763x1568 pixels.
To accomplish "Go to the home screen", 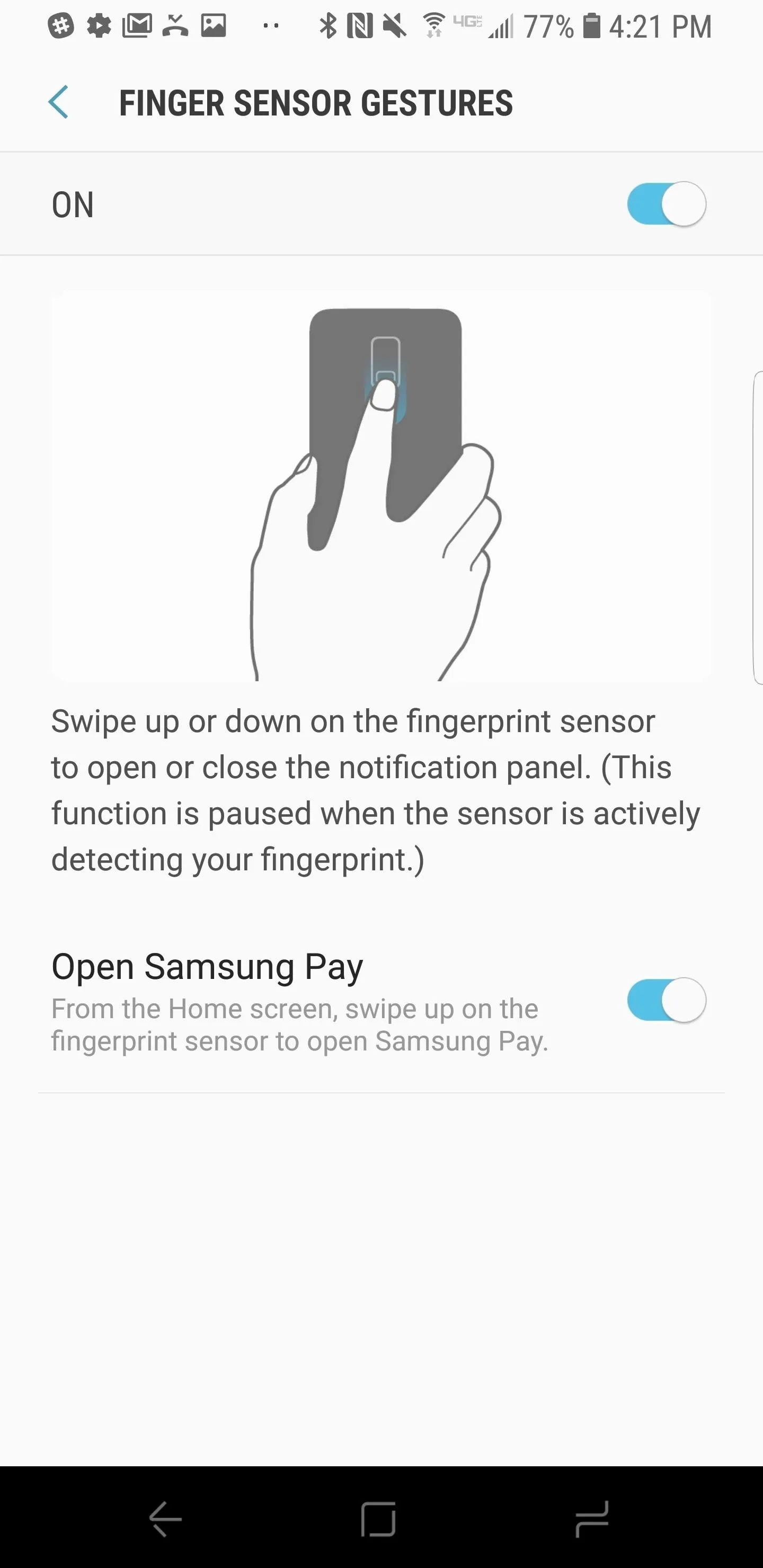I will pos(378,1519).
